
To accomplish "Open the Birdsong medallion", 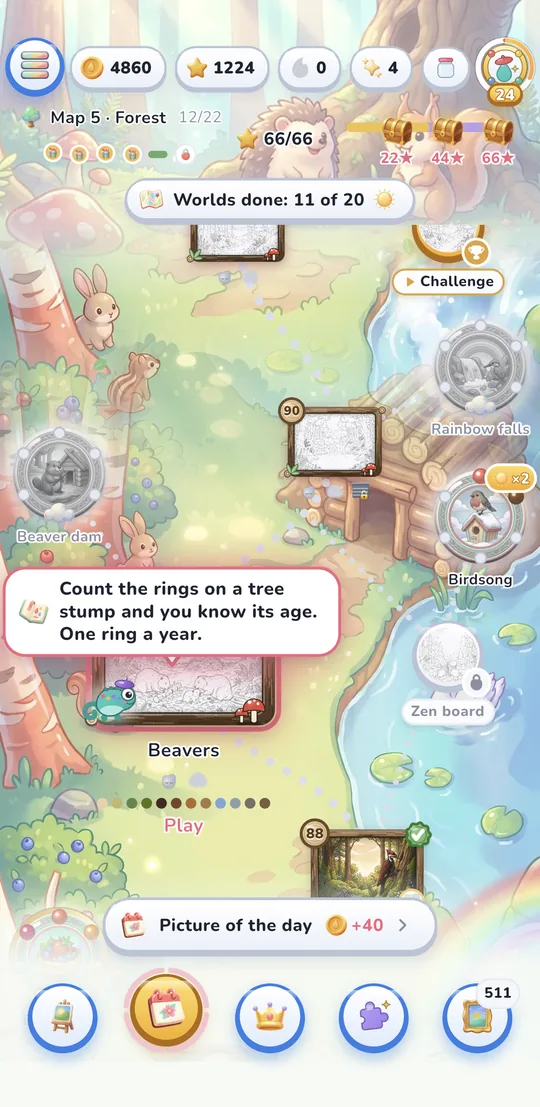I will click(480, 517).
